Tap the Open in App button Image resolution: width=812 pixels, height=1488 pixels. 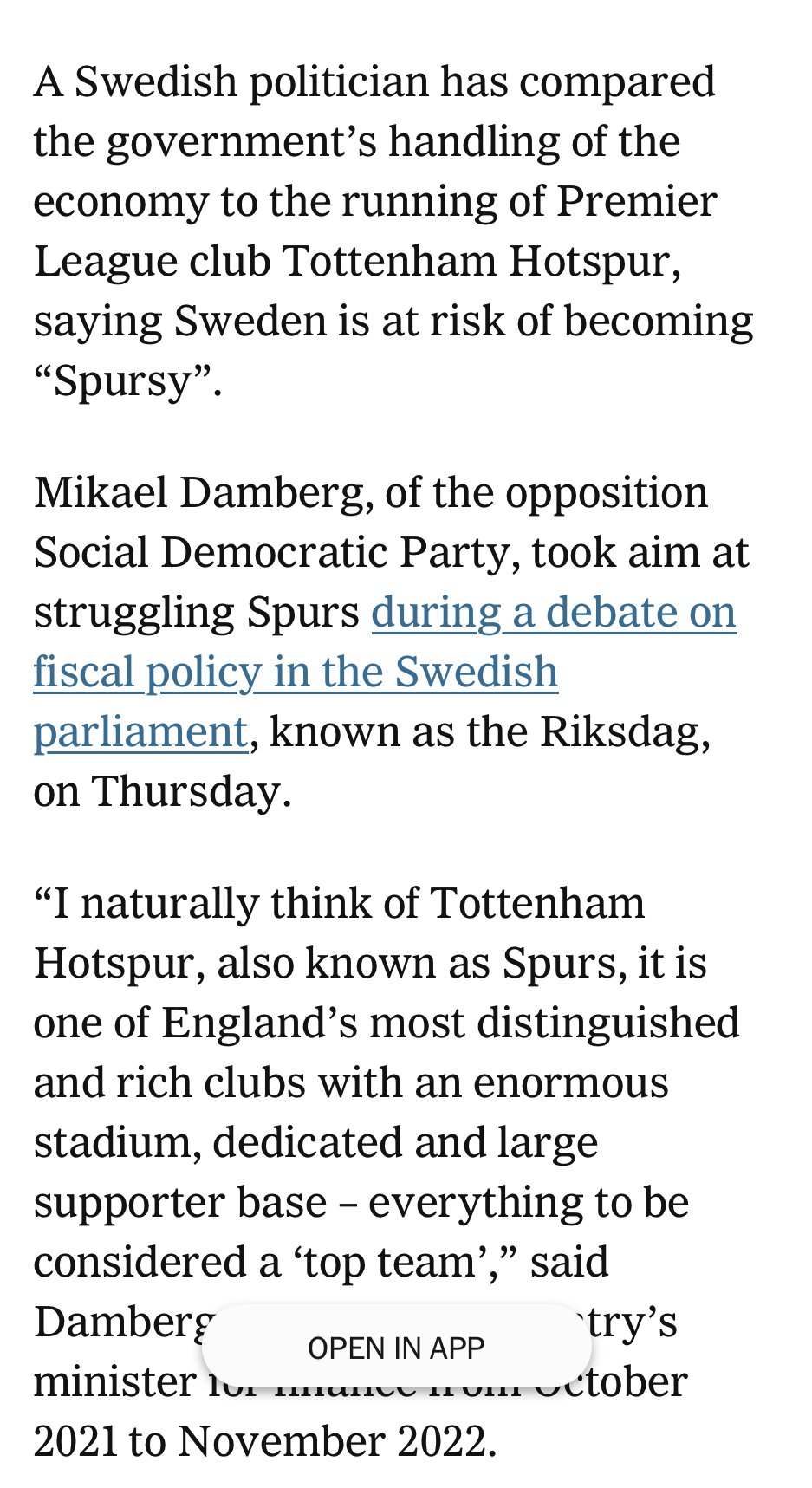pos(396,1348)
